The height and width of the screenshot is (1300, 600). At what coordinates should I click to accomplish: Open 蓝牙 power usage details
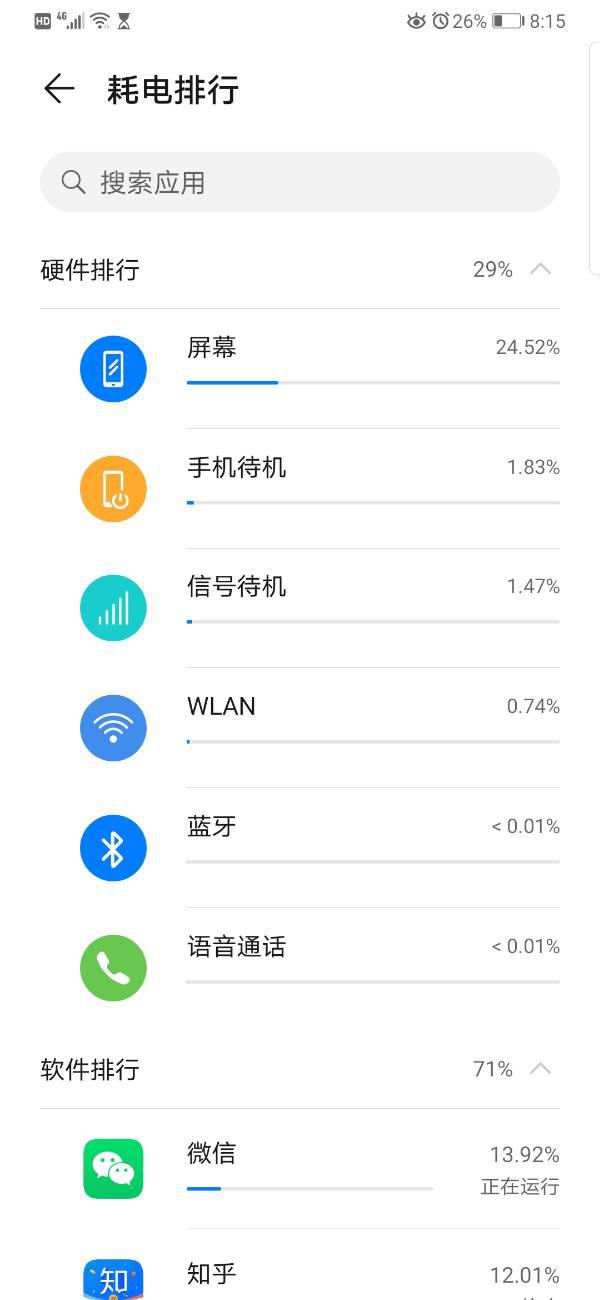(300, 848)
